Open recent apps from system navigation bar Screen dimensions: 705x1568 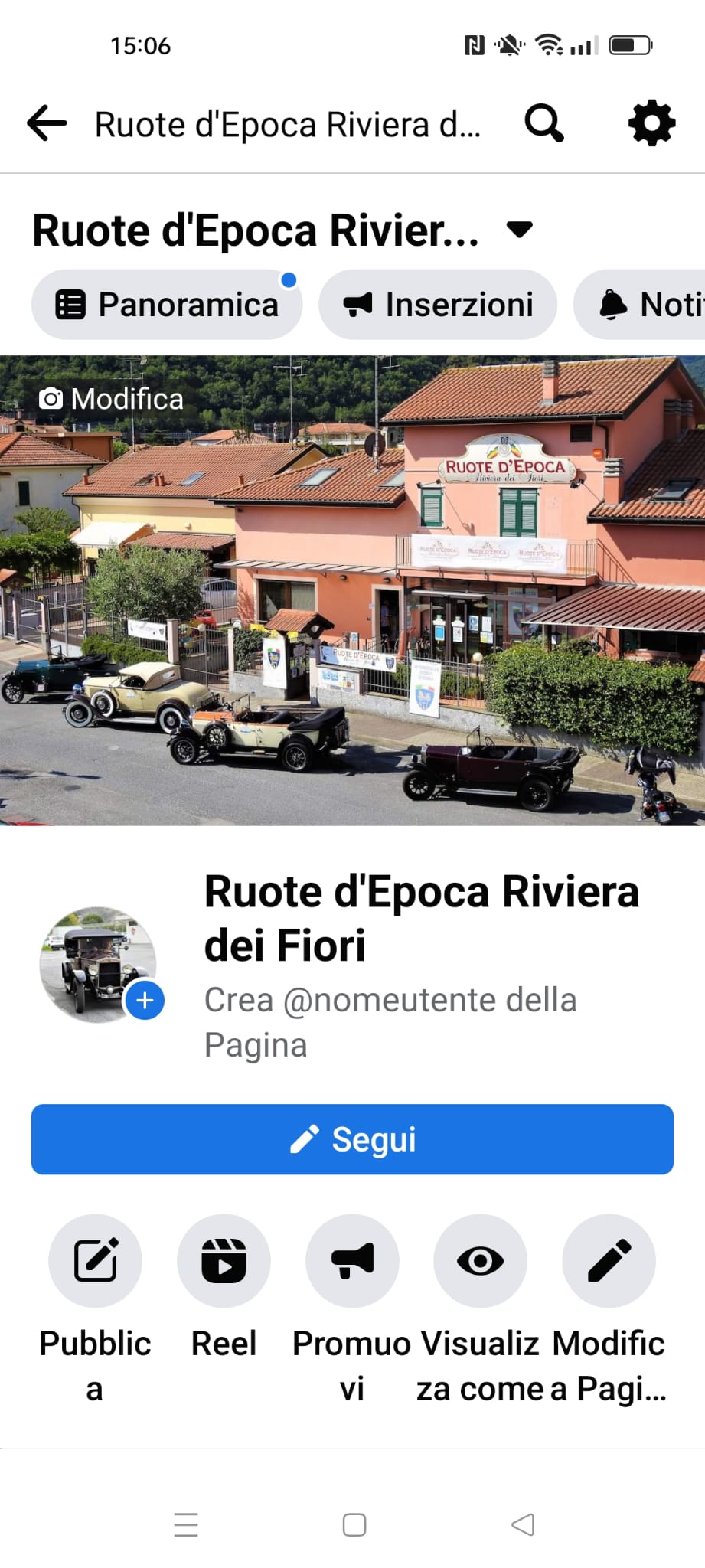click(186, 1524)
